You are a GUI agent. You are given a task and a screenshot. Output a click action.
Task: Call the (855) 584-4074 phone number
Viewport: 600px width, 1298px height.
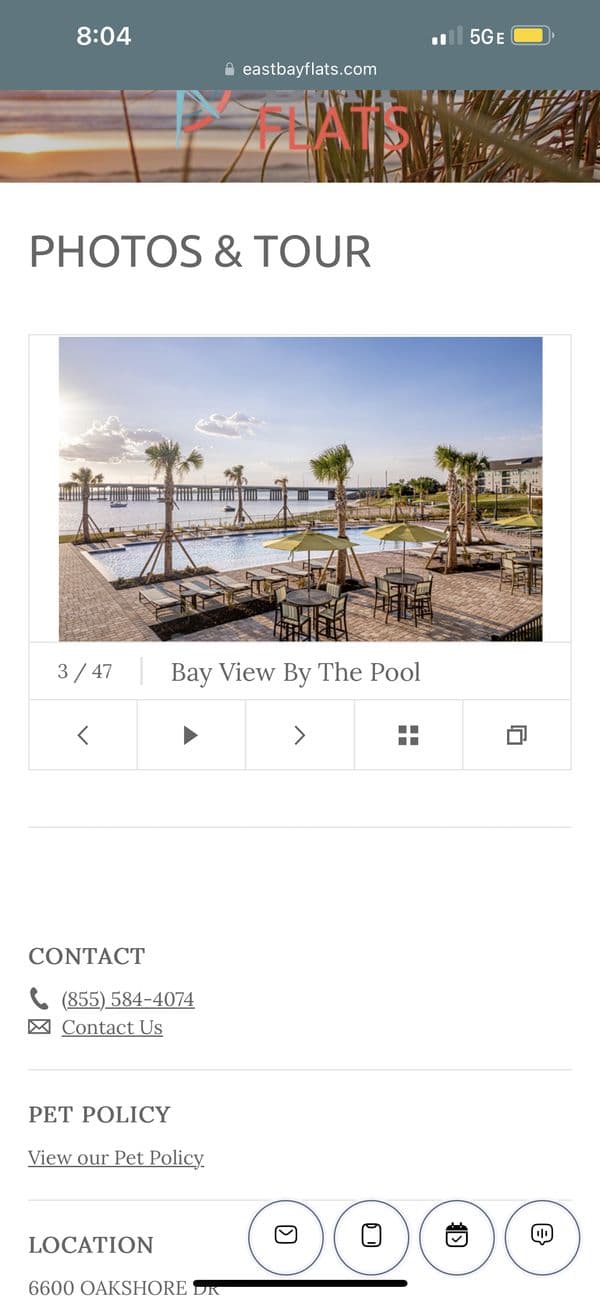click(x=128, y=999)
